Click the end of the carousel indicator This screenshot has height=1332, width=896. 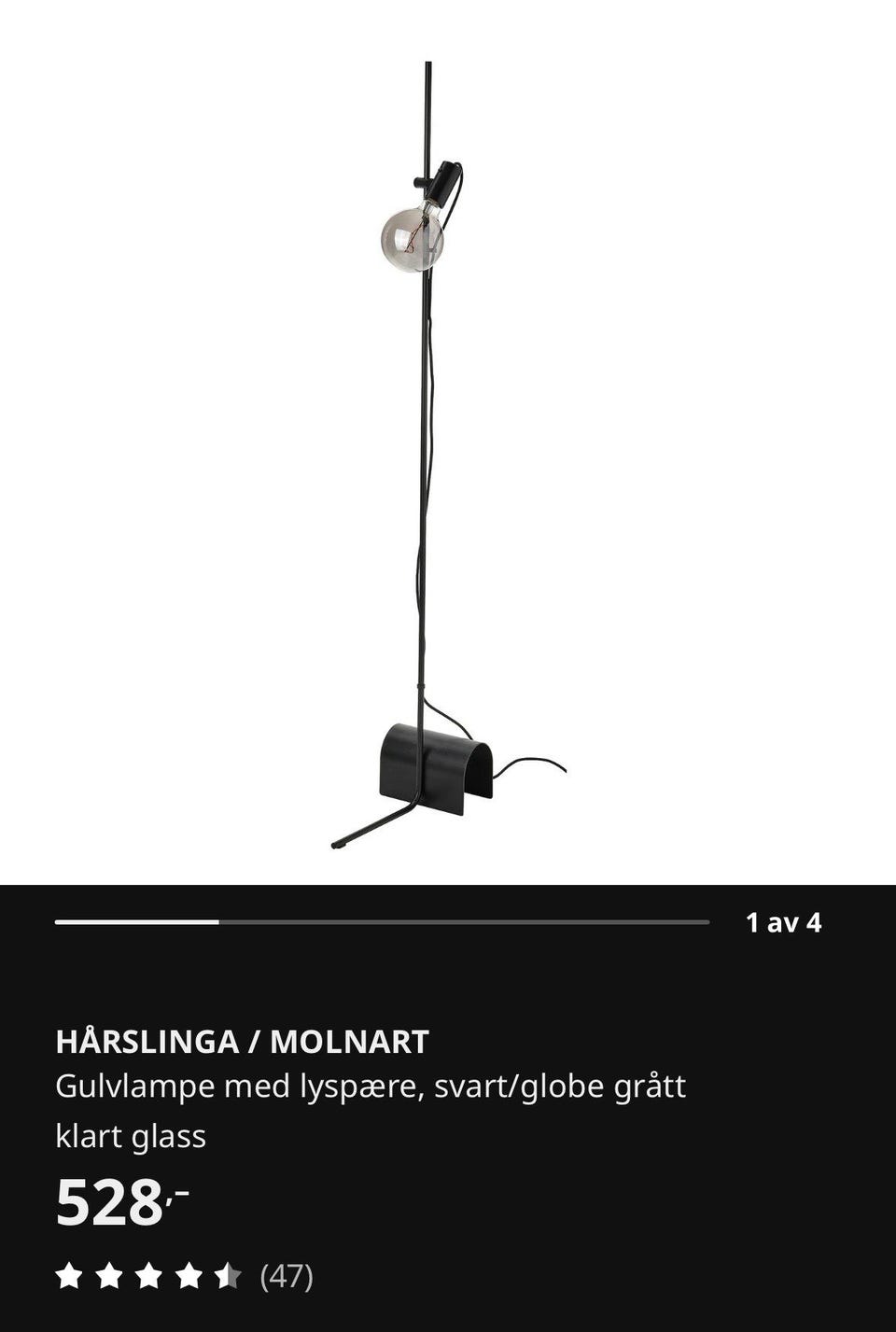[x=705, y=922]
